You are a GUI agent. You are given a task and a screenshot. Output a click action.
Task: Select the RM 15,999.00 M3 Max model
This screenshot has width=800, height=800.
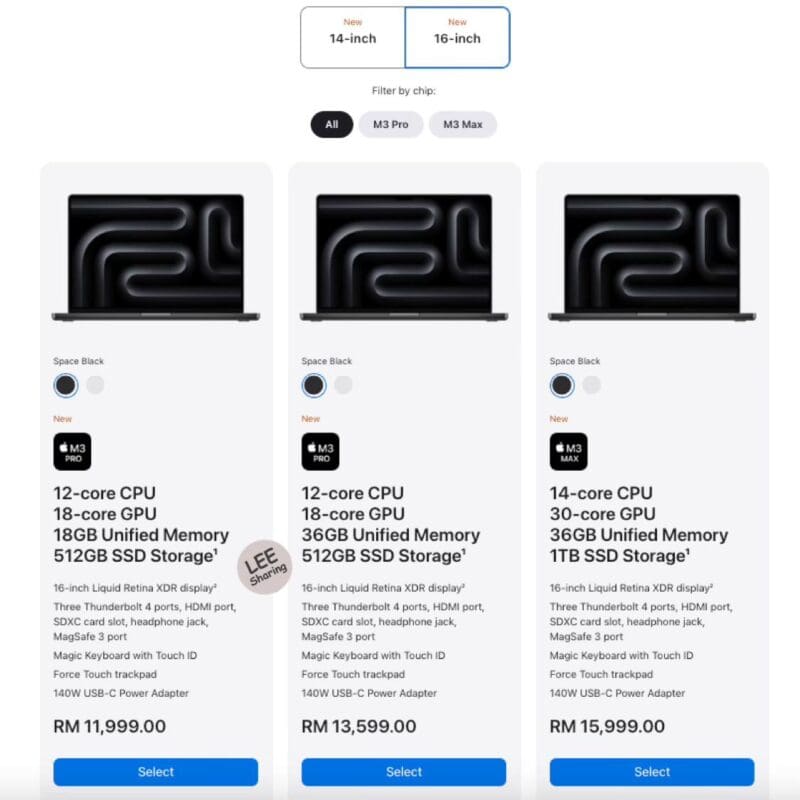point(652,772)
